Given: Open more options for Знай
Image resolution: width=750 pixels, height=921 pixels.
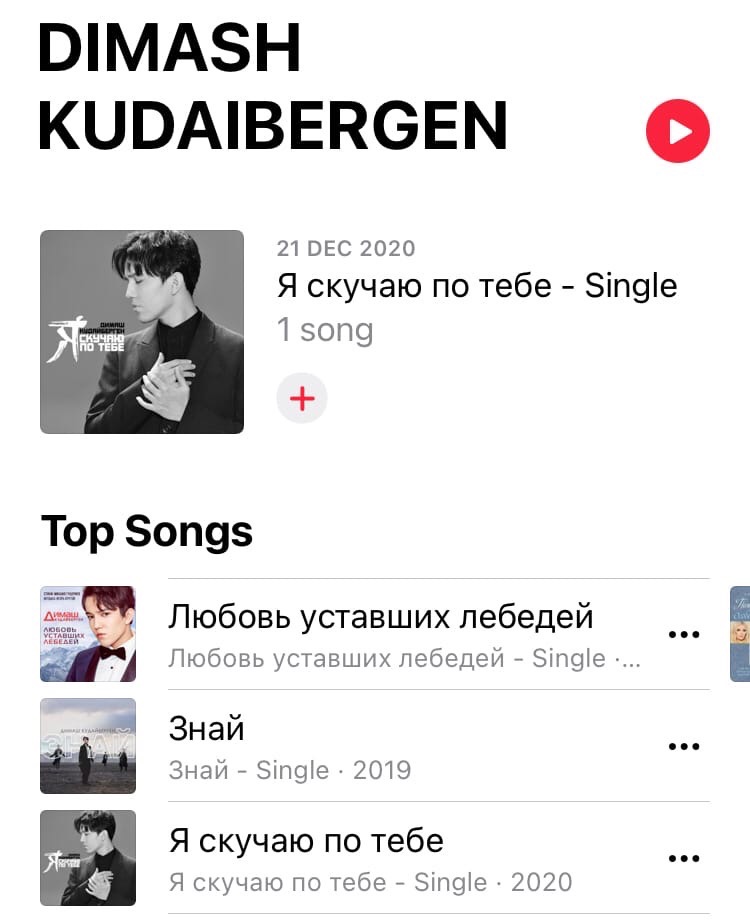Looking at the screenshot, I should click(x=683, y=747).
